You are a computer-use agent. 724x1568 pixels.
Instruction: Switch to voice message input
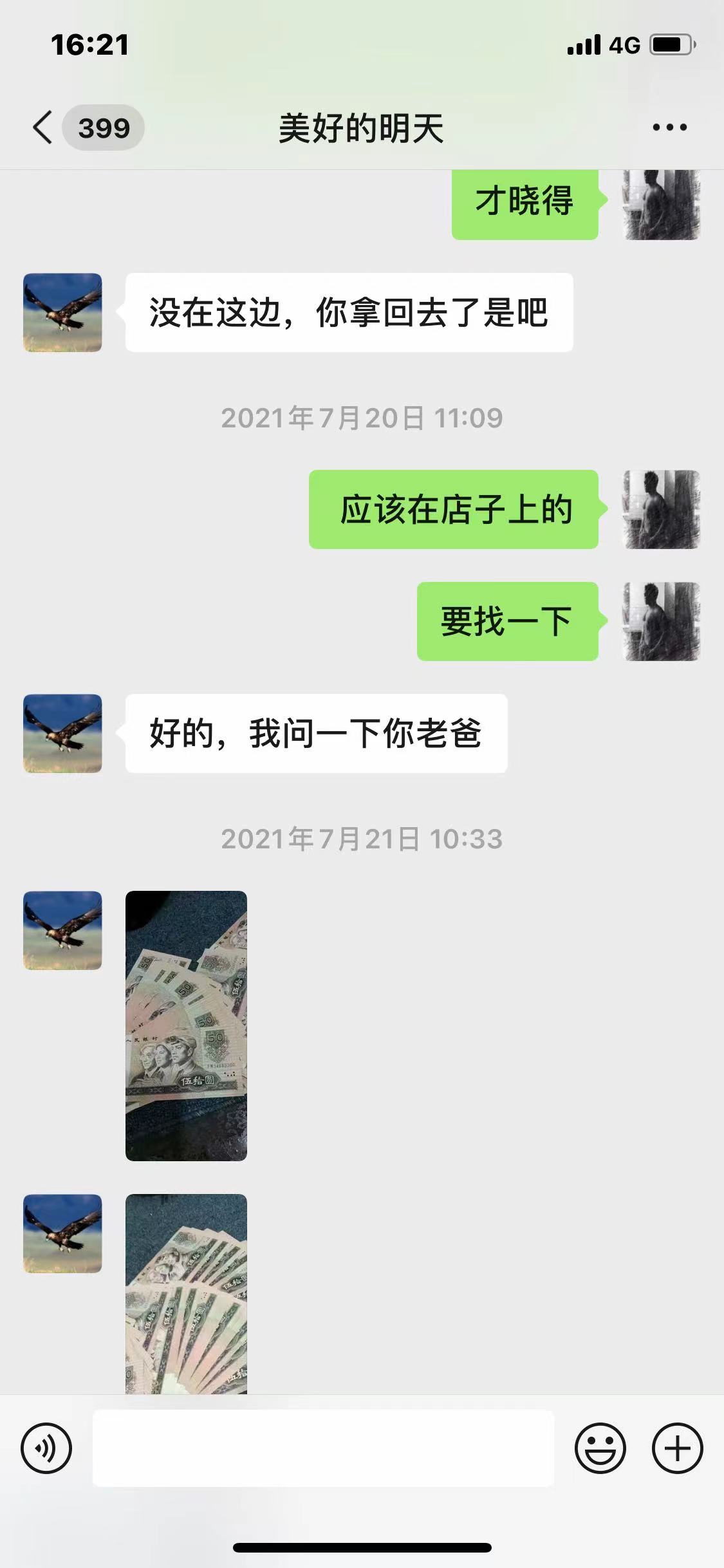click(46, 1448)
